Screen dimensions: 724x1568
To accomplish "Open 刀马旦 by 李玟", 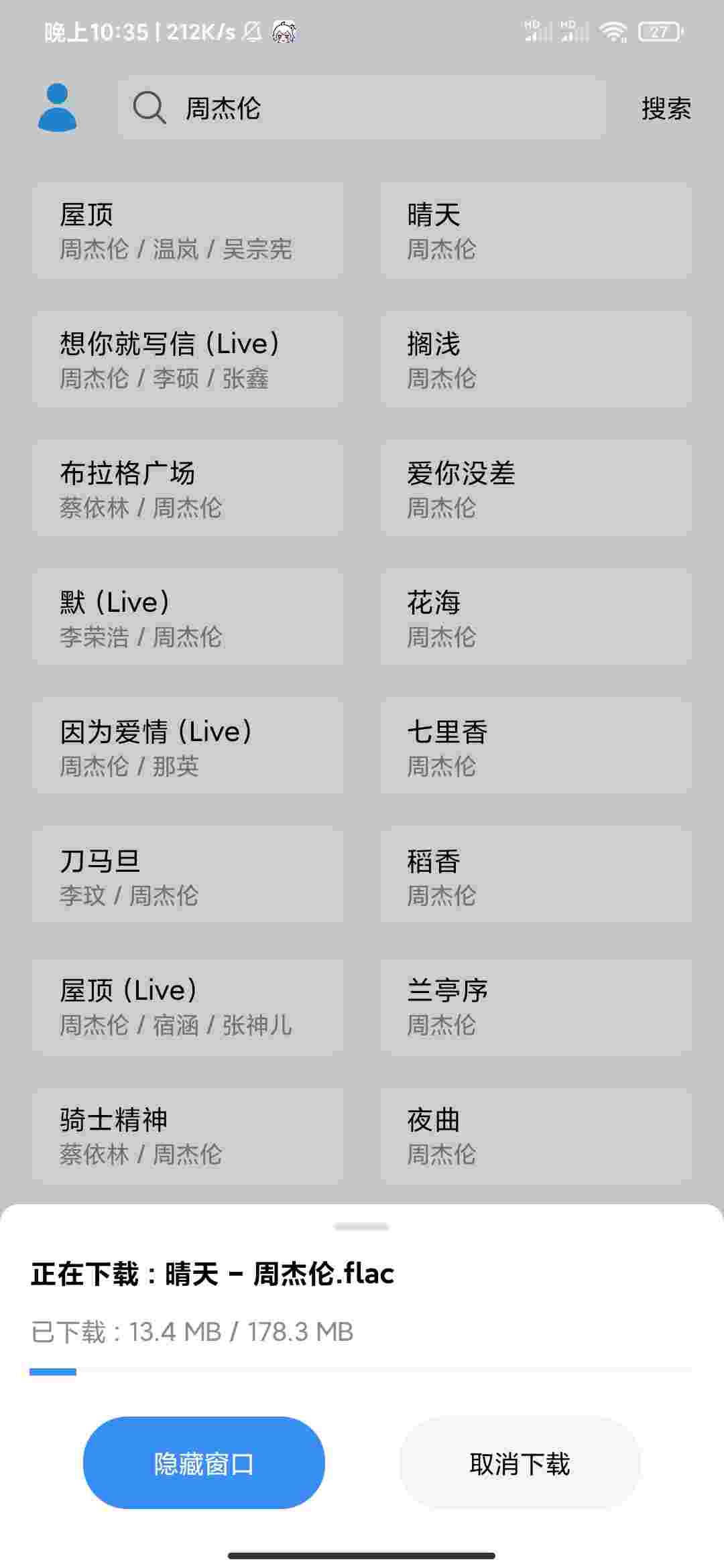I will (188, 876).
